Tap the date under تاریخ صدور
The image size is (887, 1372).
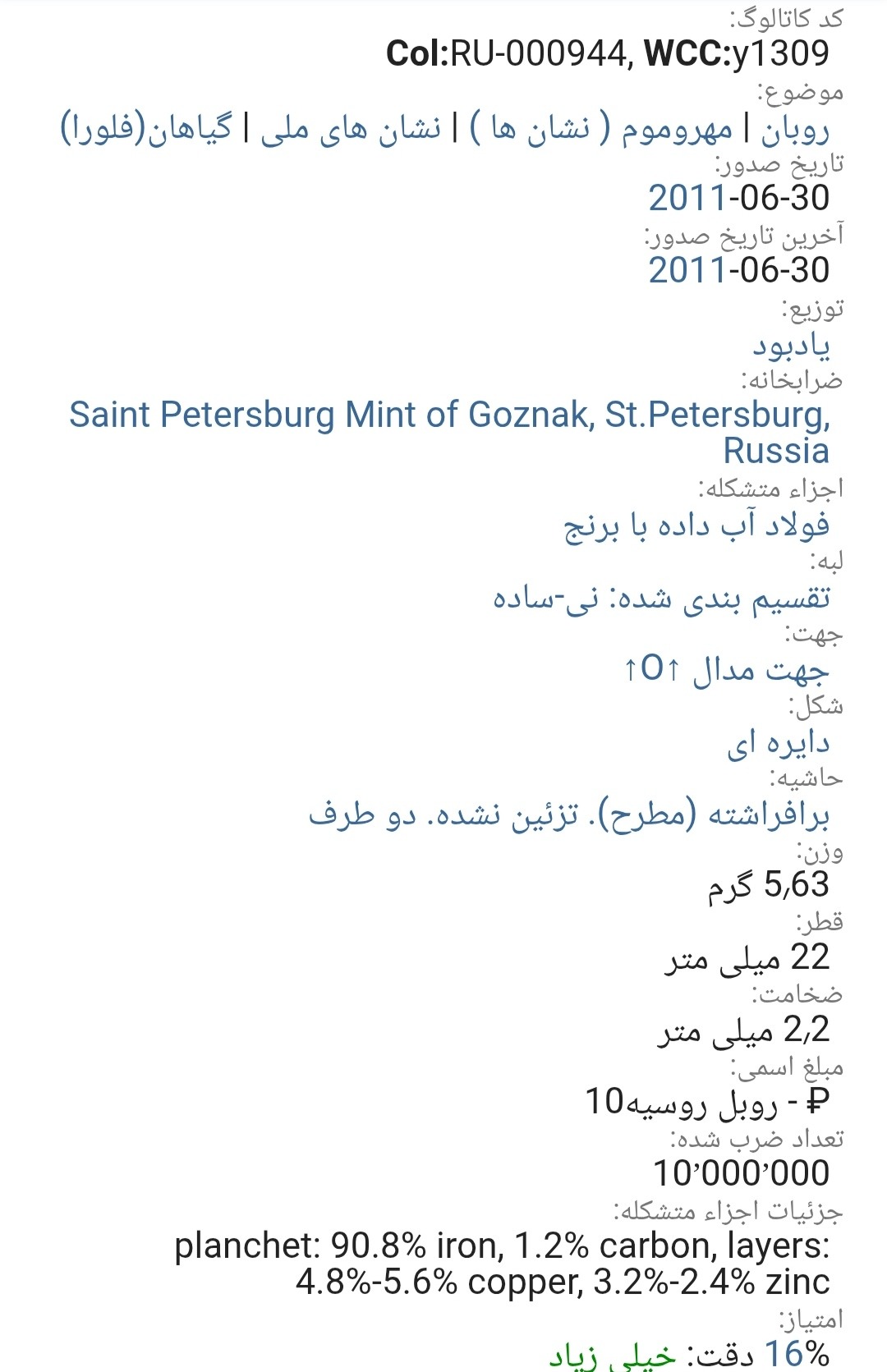point(738,198)
